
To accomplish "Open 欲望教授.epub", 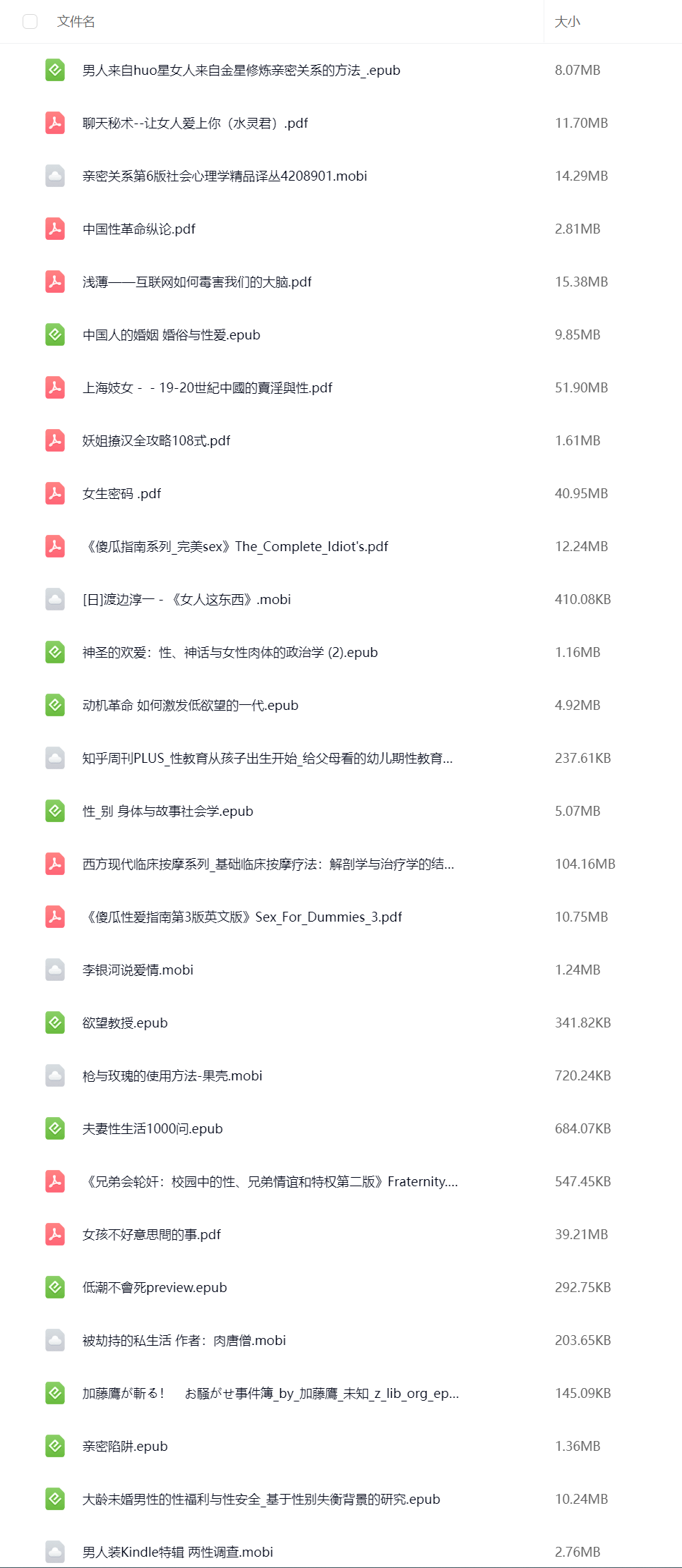I will [x=125, y=1023].
